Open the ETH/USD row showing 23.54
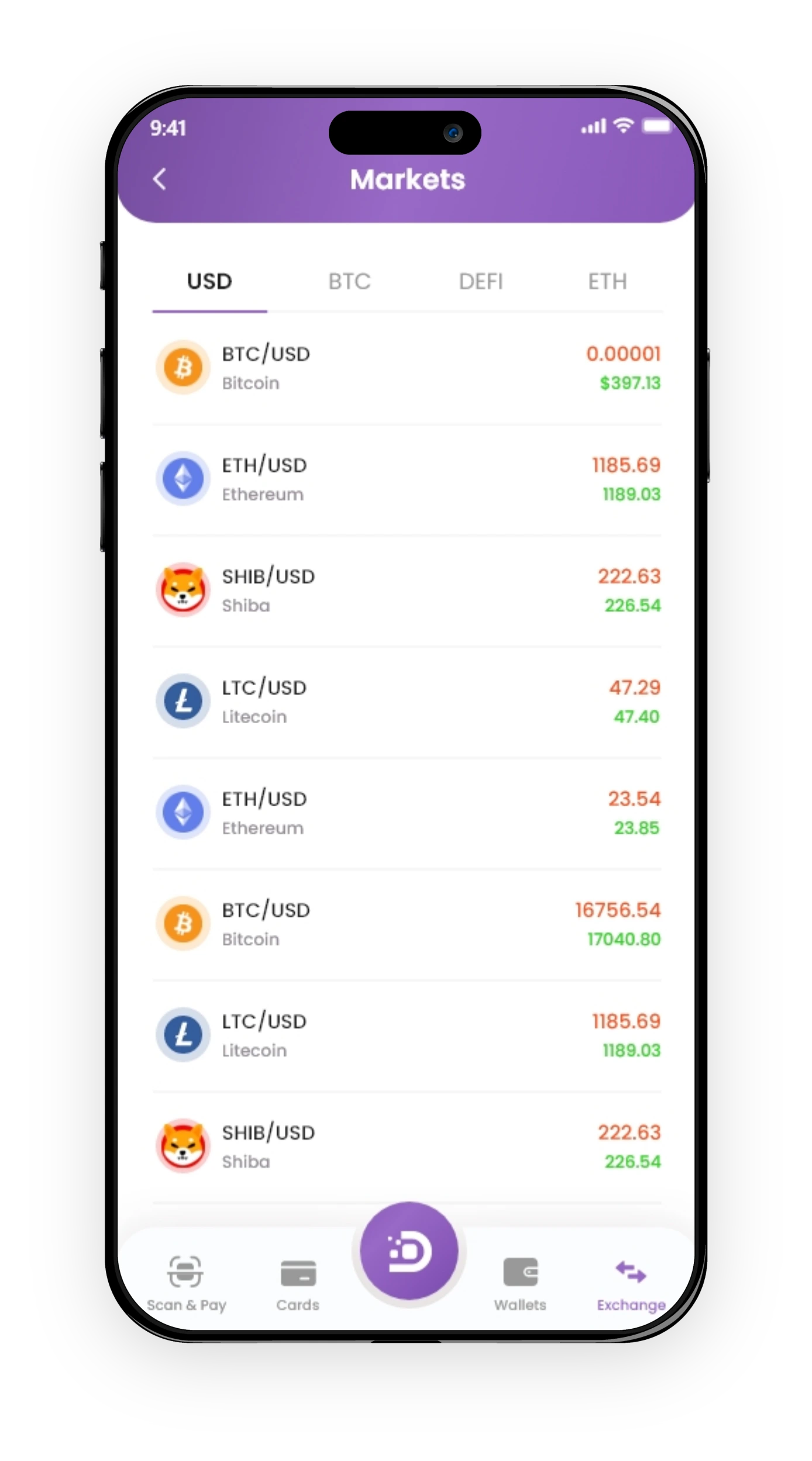 point(407,813)
